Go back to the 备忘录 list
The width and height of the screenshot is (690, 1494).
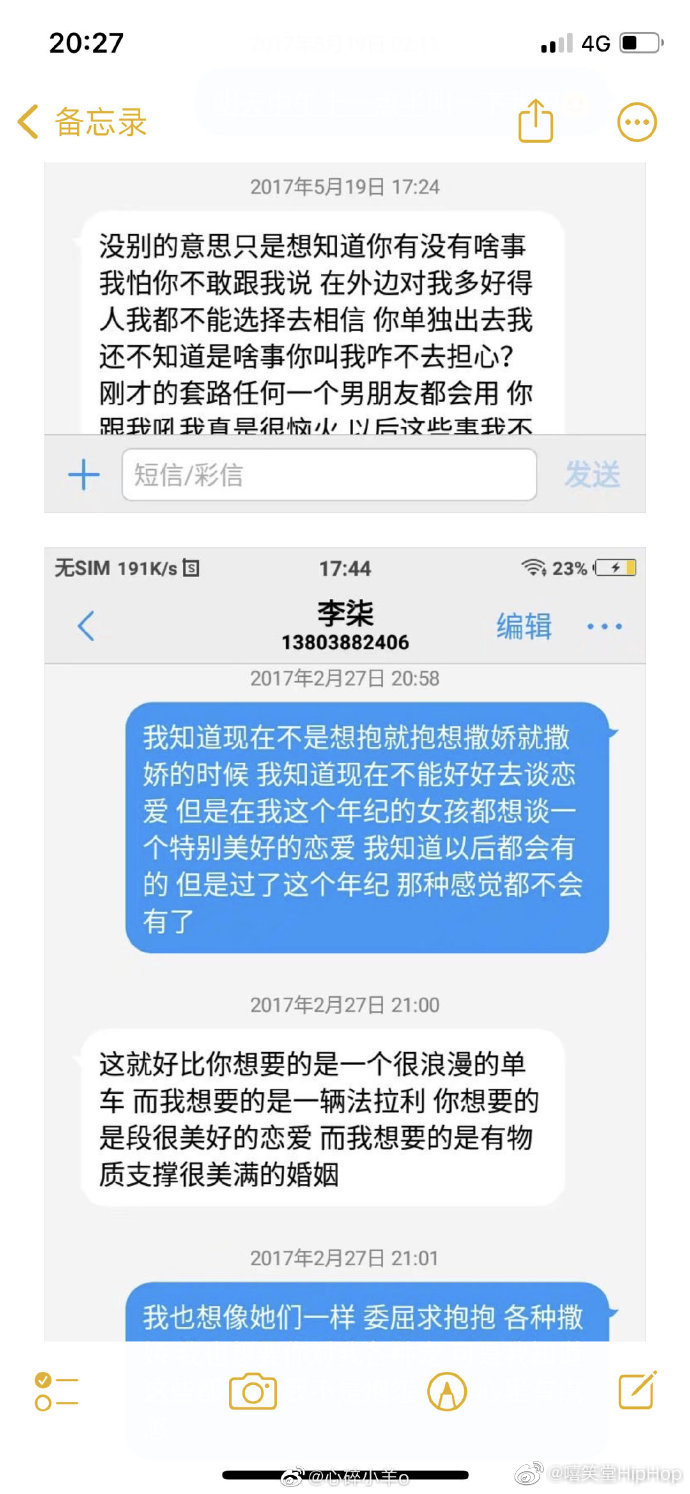point(83,122)
